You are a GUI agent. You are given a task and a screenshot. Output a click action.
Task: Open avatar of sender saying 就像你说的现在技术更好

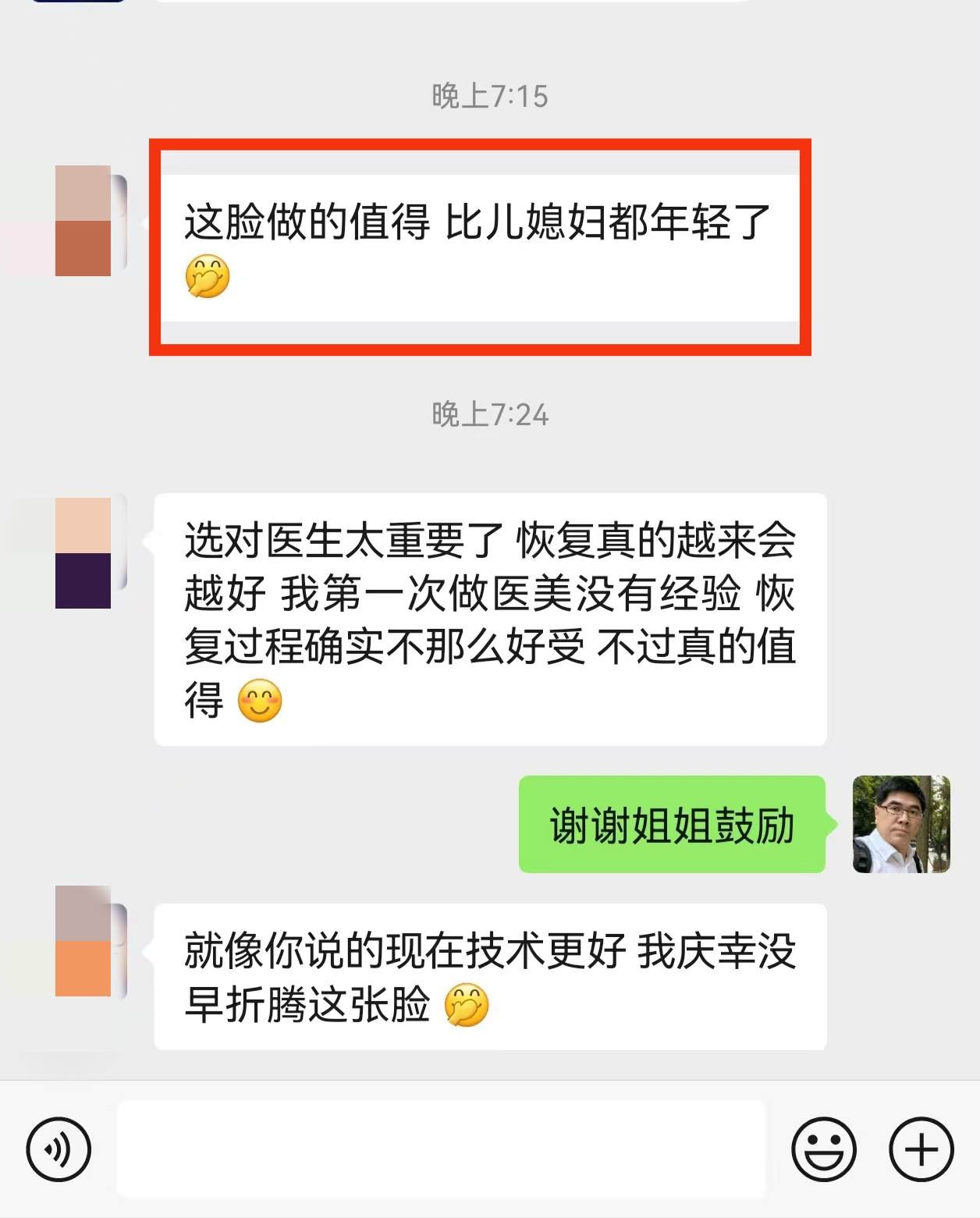coord(83,941)
